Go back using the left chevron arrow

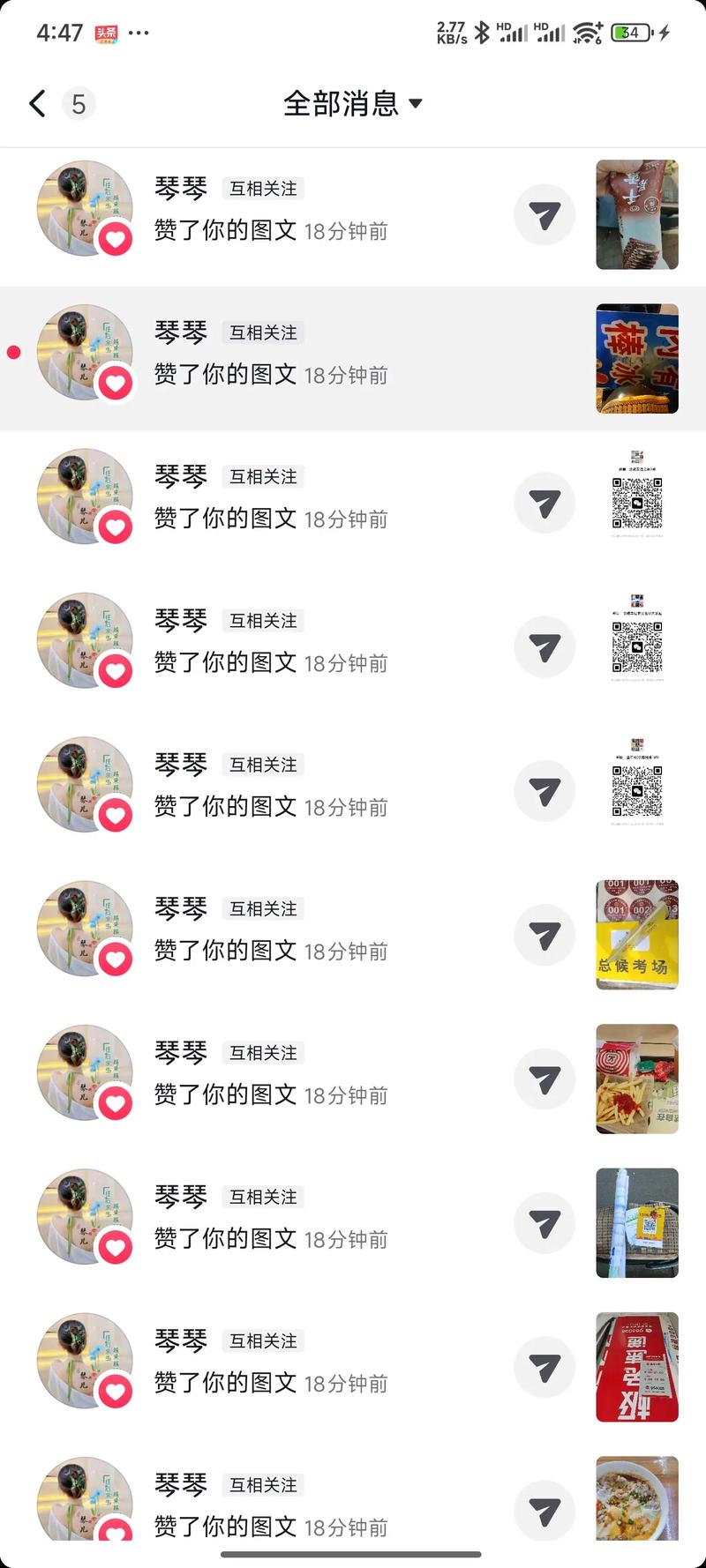(36, 103)
